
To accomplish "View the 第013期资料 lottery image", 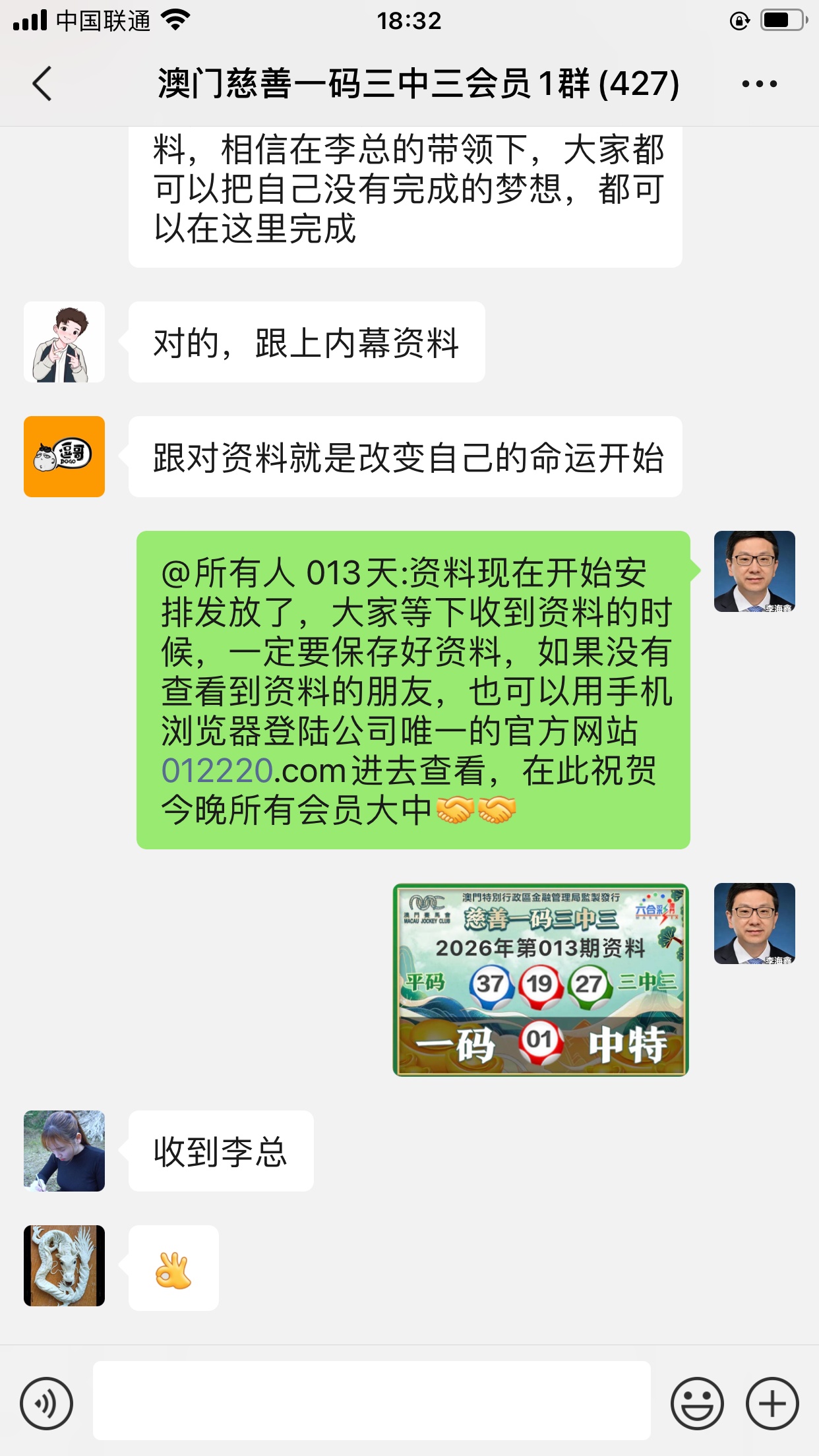I will [540, 979].
